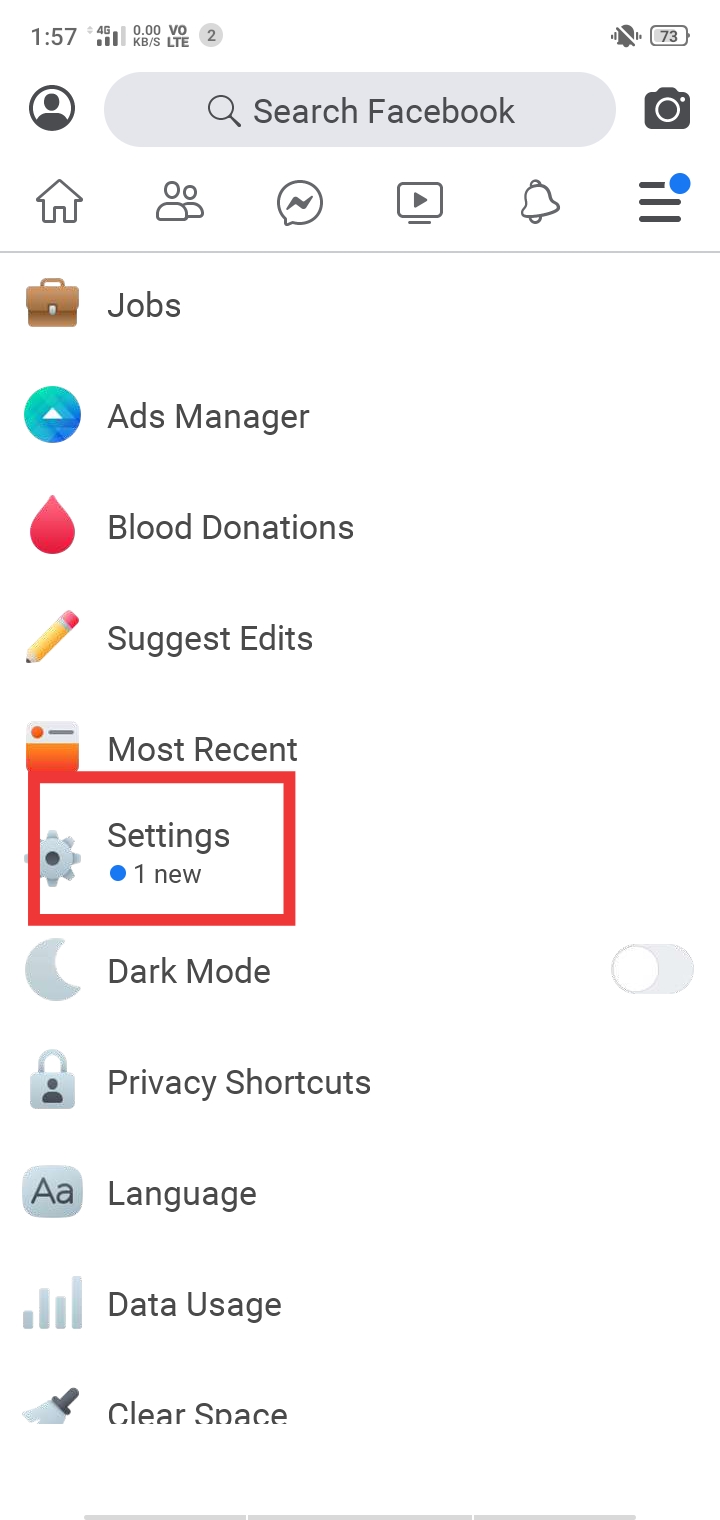Open the profile avatar icon
This screenshot has height=1520, width=720.
coord(52,109)
